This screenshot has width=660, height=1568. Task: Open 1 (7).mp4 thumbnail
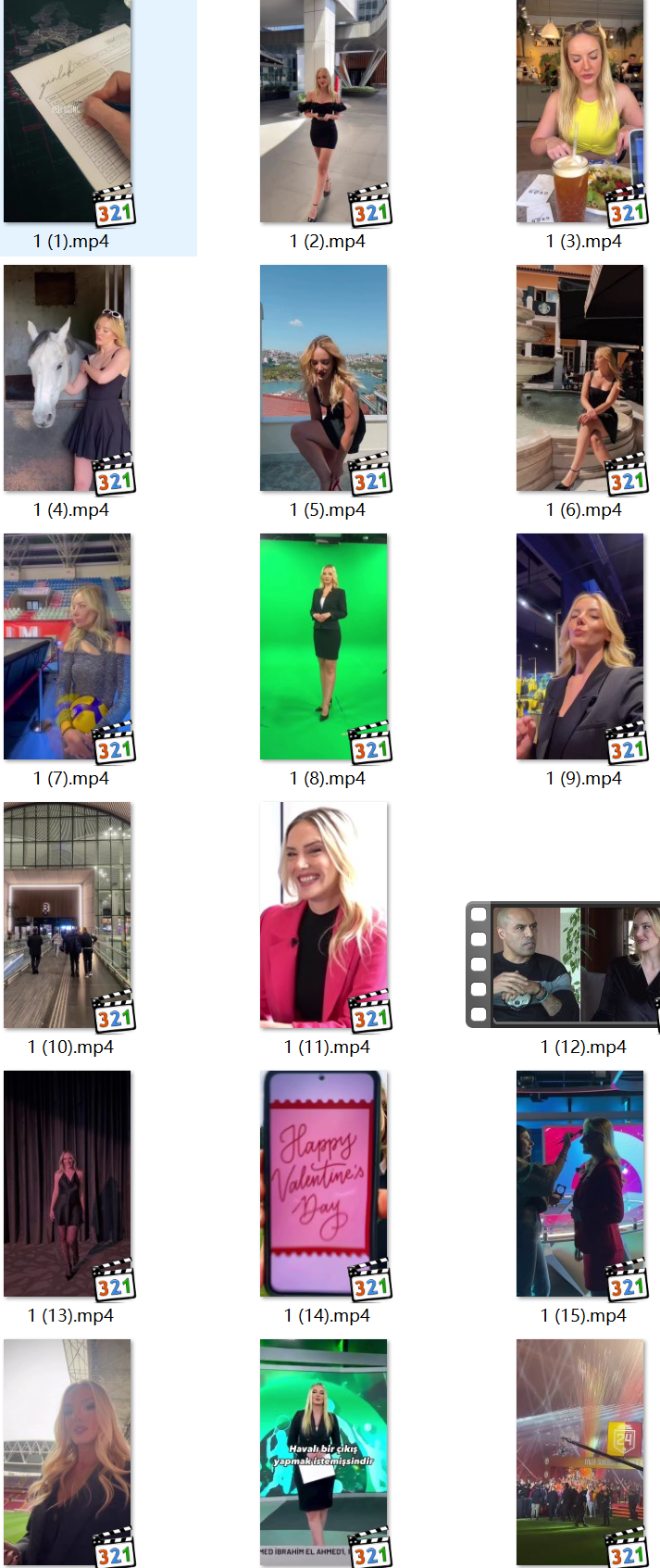click(x=68, y=646)
